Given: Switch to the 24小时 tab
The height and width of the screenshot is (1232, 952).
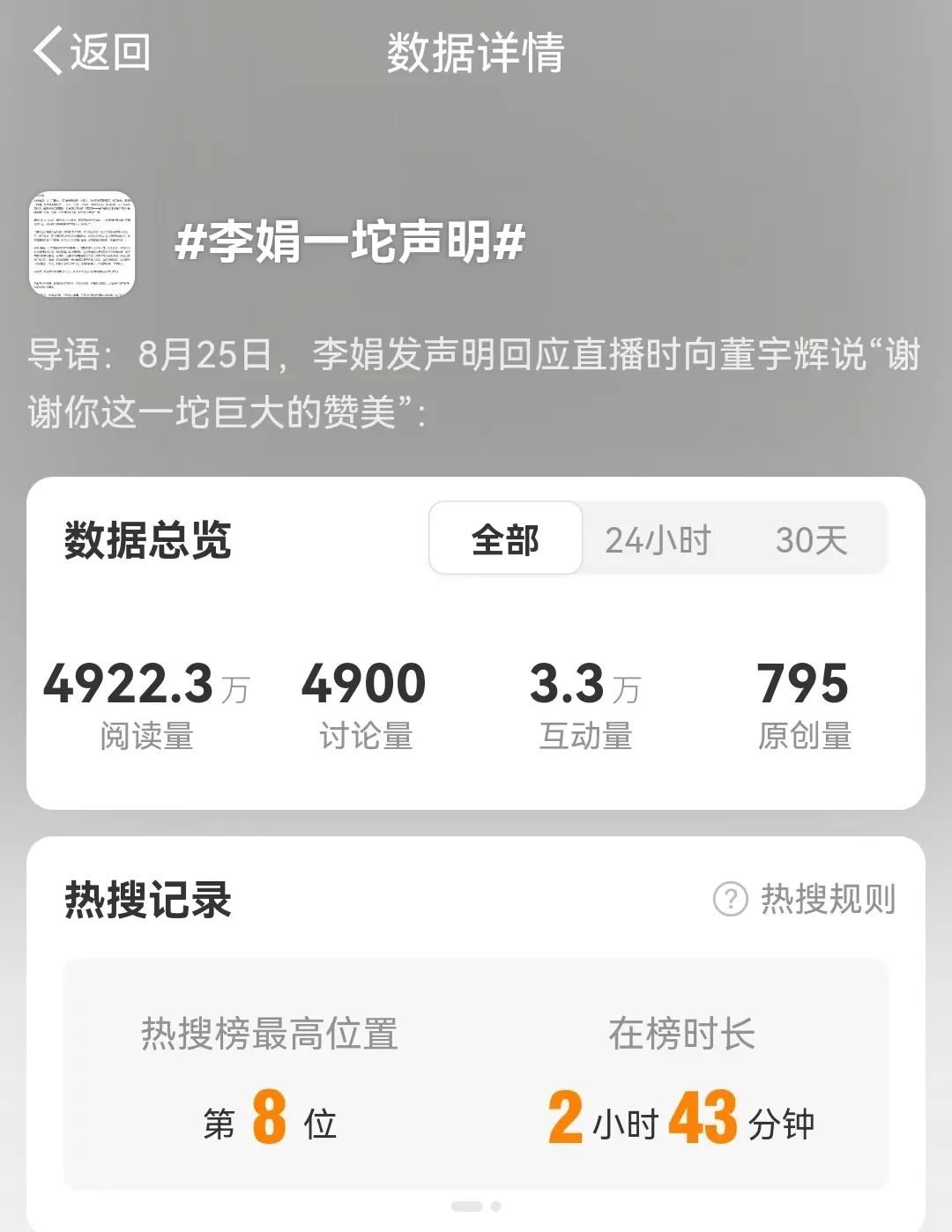Looking at the screenshot, I should tap(658, 539).
